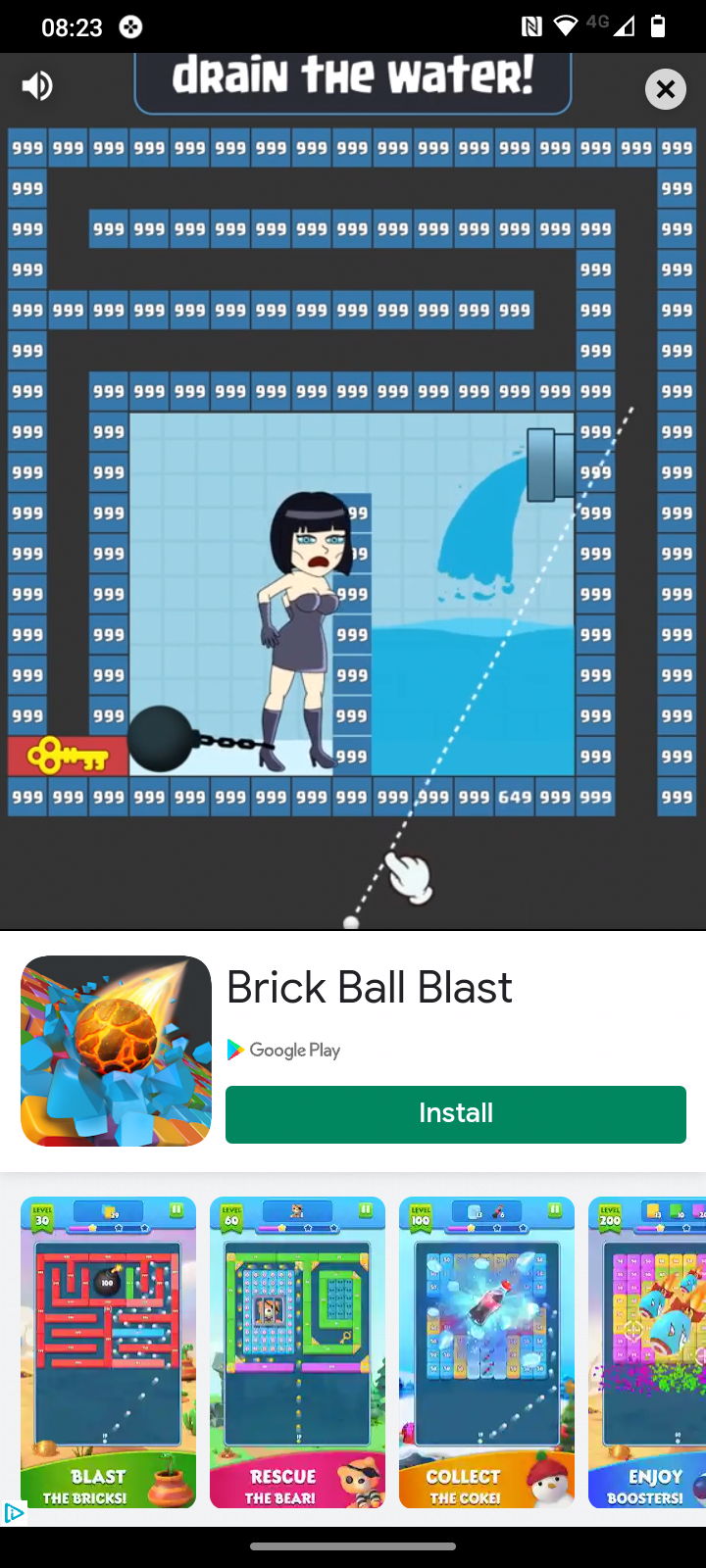The height and width of the screenshot is (1568, 706).
Task: Open the Brick Ball Blast app icon
Action: (116, 1051)
